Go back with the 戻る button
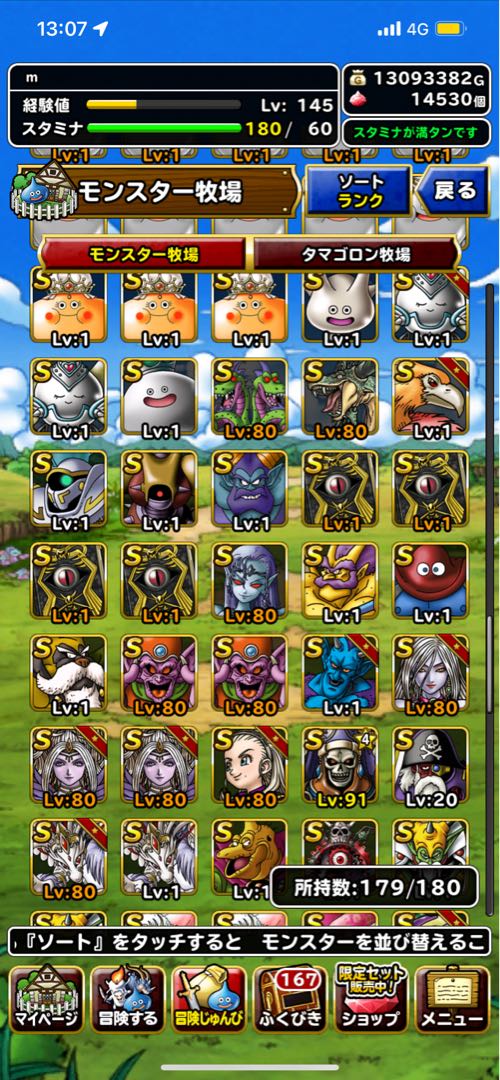This screenshot has width=500, height=1080. coord(454,191)
